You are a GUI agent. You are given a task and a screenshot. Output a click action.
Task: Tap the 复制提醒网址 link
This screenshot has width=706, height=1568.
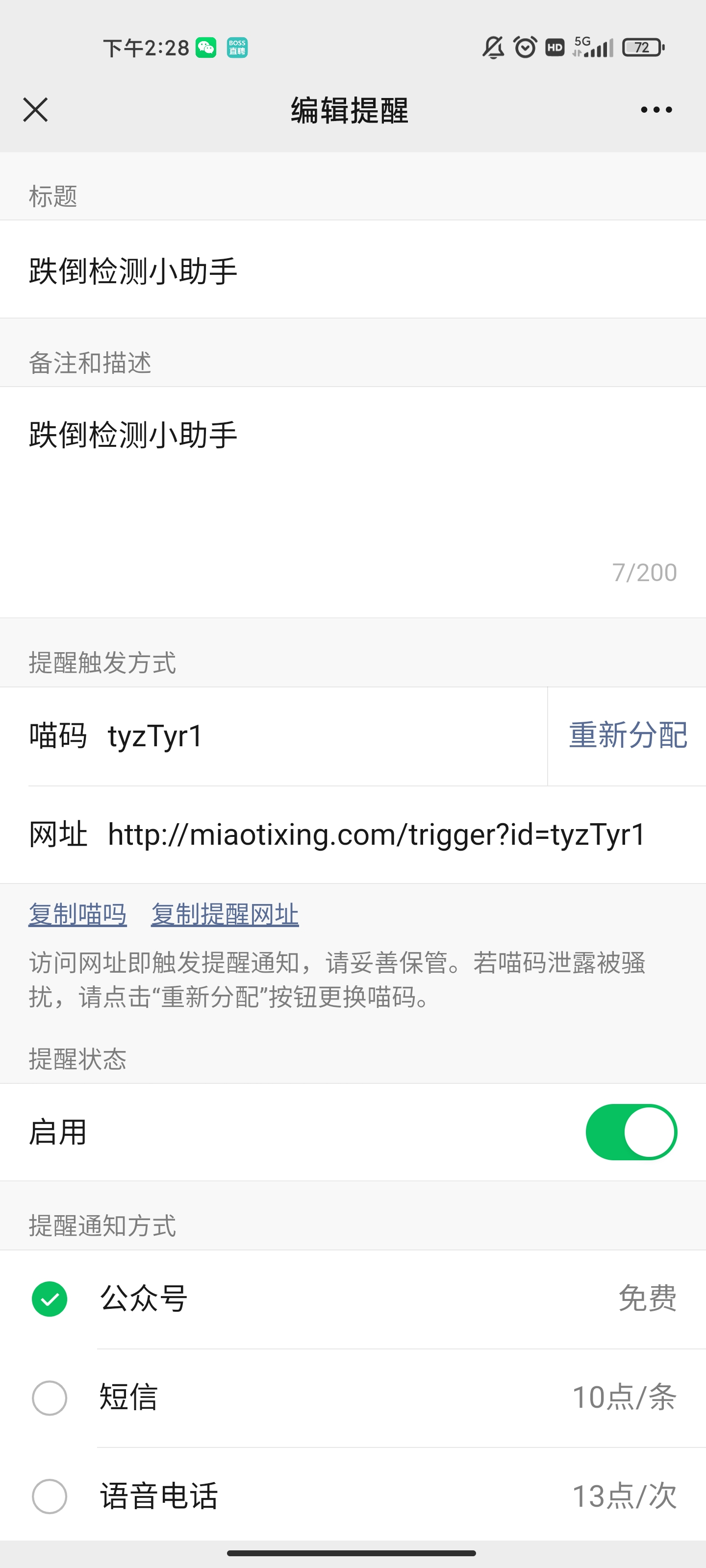tap(225, 914)
